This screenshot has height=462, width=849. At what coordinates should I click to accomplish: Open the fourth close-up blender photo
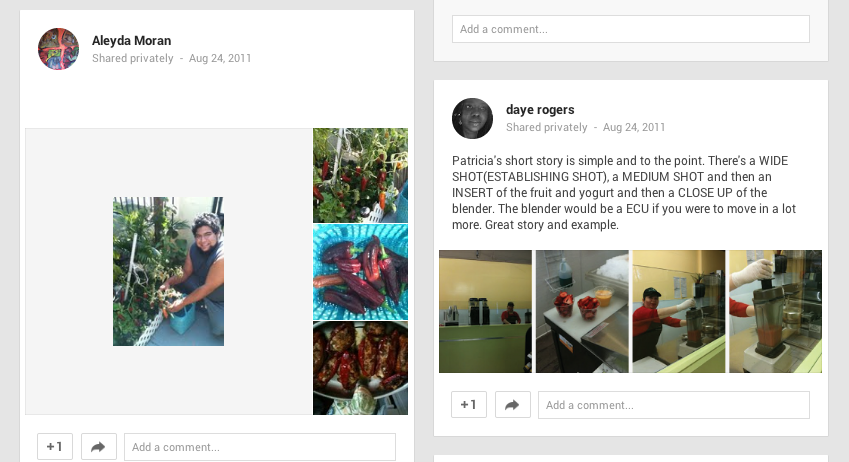pyautogui.click(x=775, y=311)
